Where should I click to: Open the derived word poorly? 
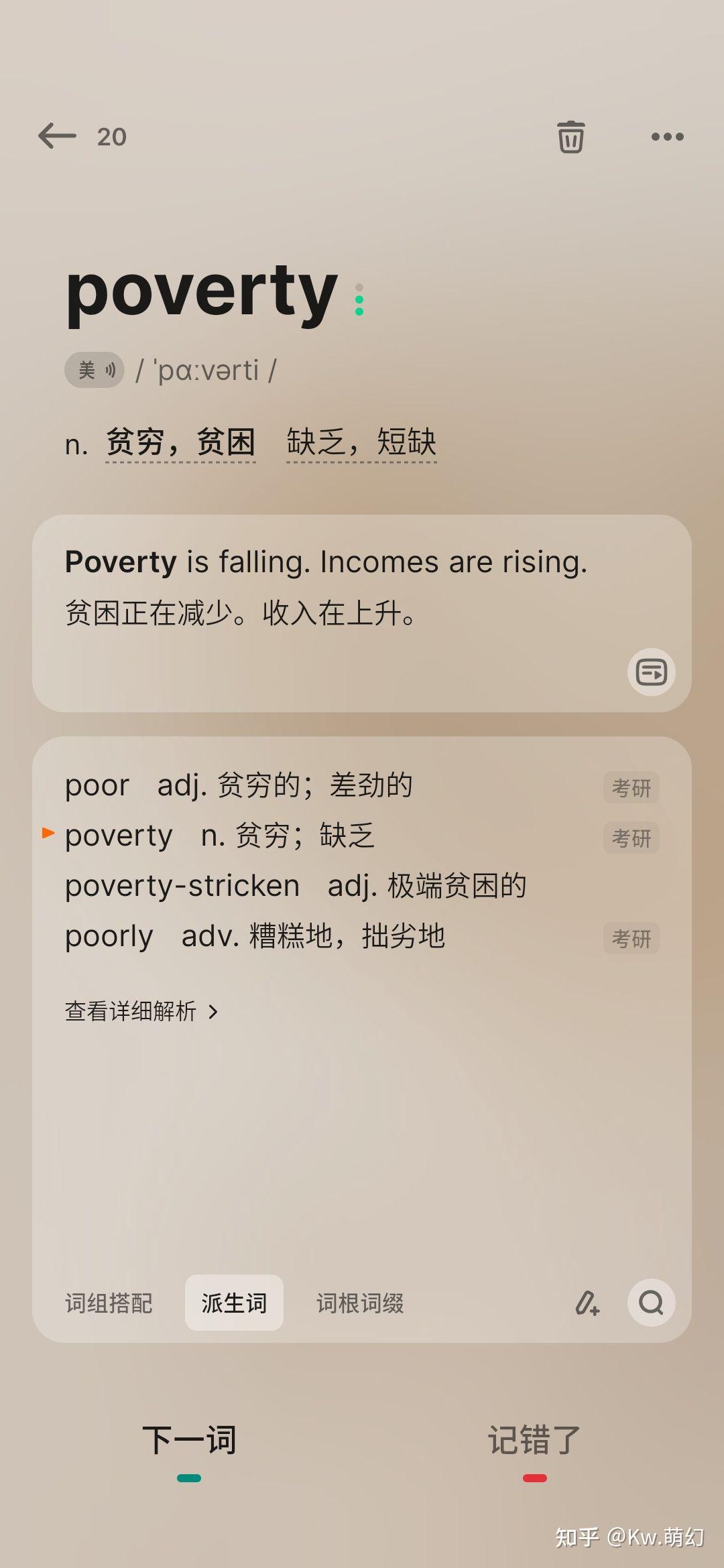coord(255,936)
